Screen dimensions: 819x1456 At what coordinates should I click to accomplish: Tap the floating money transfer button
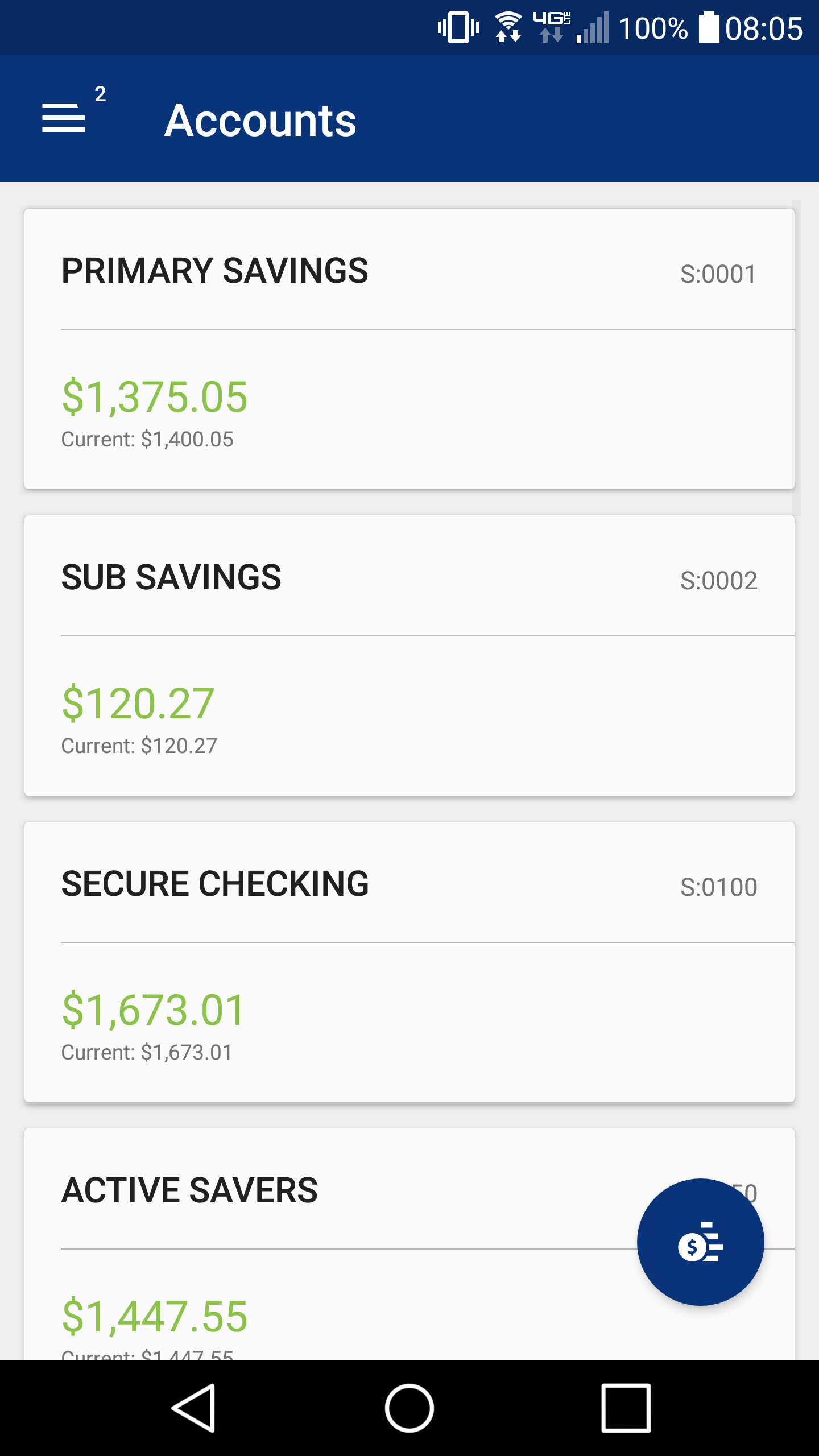click(x=700, y=1242)
